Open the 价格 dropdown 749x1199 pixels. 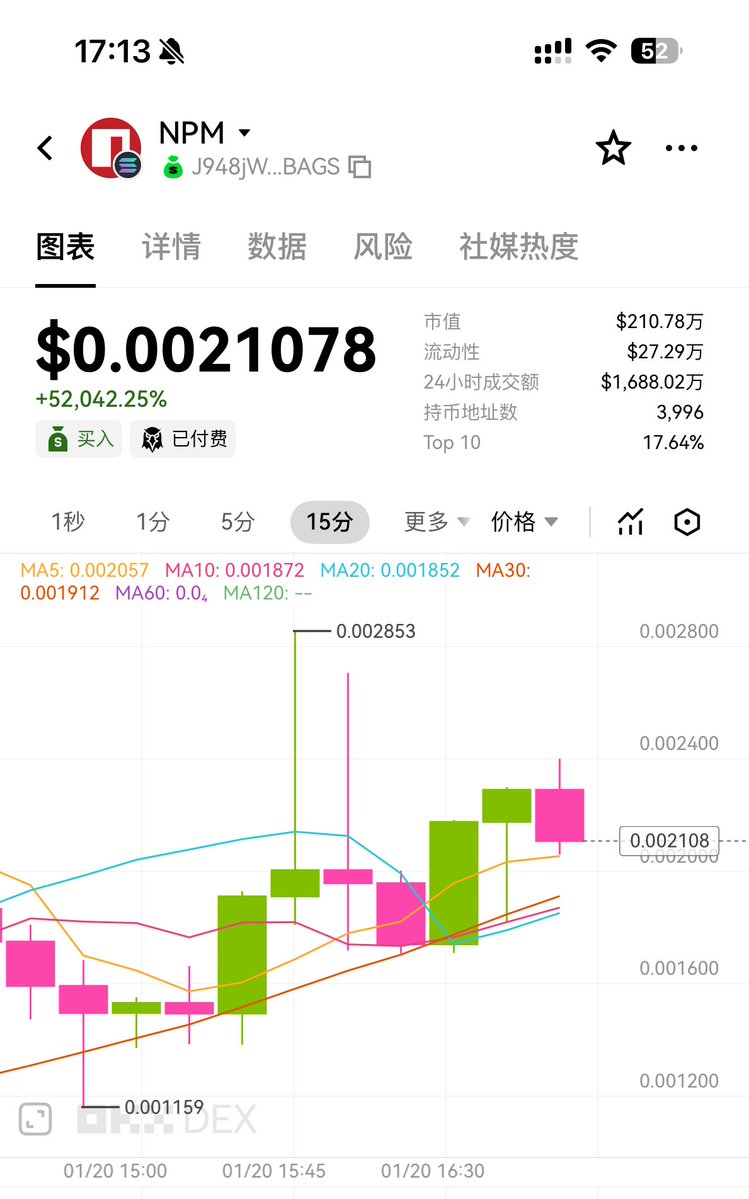(524, 522)
